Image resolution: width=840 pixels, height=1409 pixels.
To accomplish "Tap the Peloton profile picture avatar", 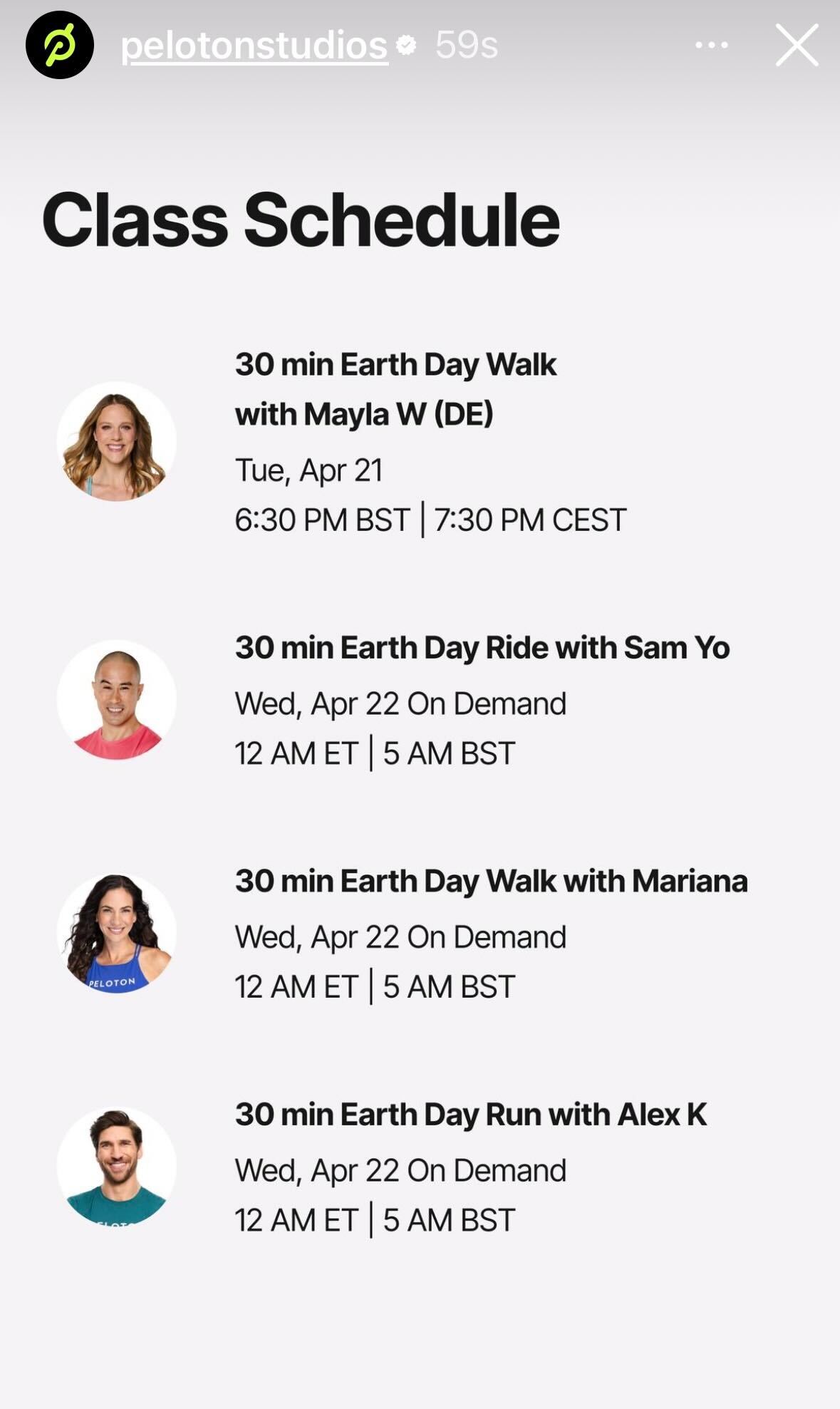I will coord(60,46).
